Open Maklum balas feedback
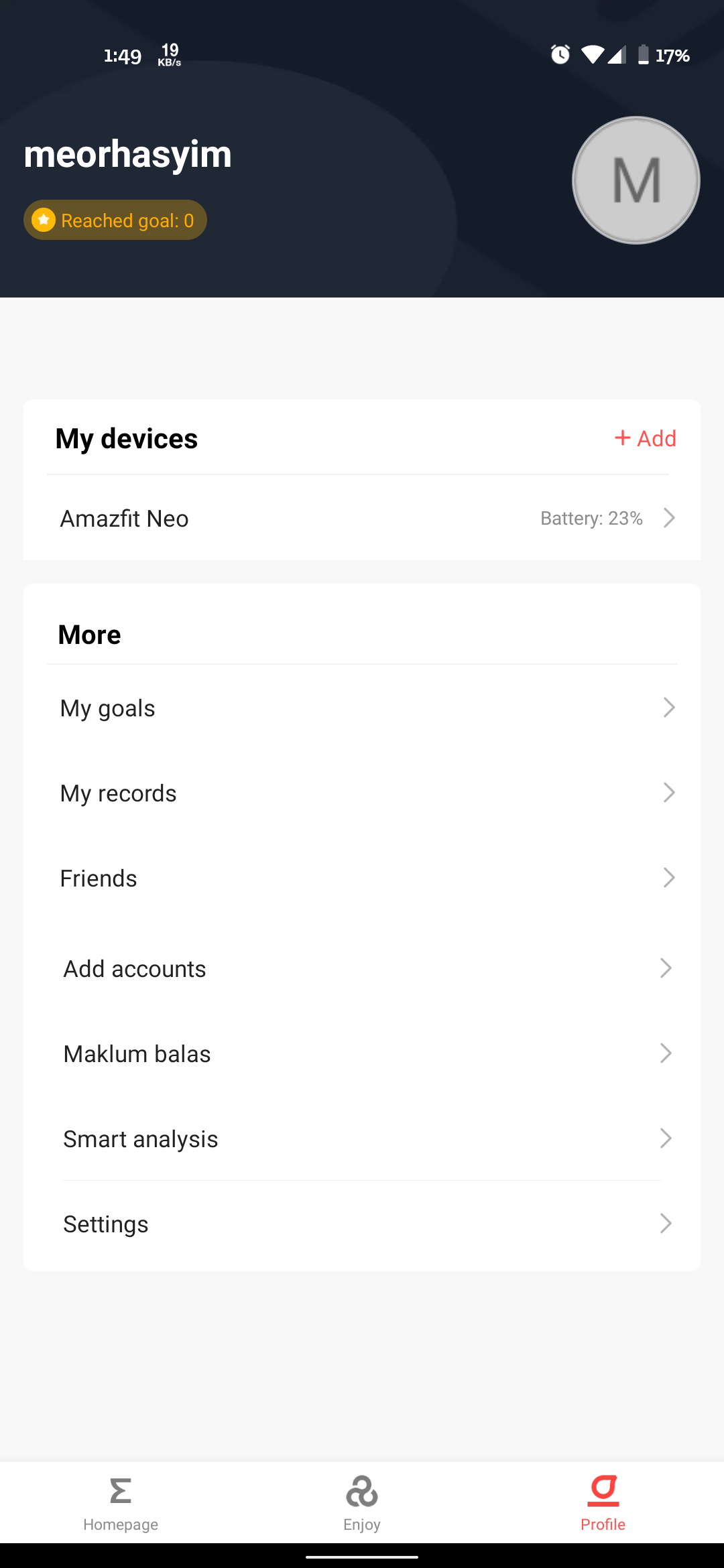 (x=362, y=1053)
